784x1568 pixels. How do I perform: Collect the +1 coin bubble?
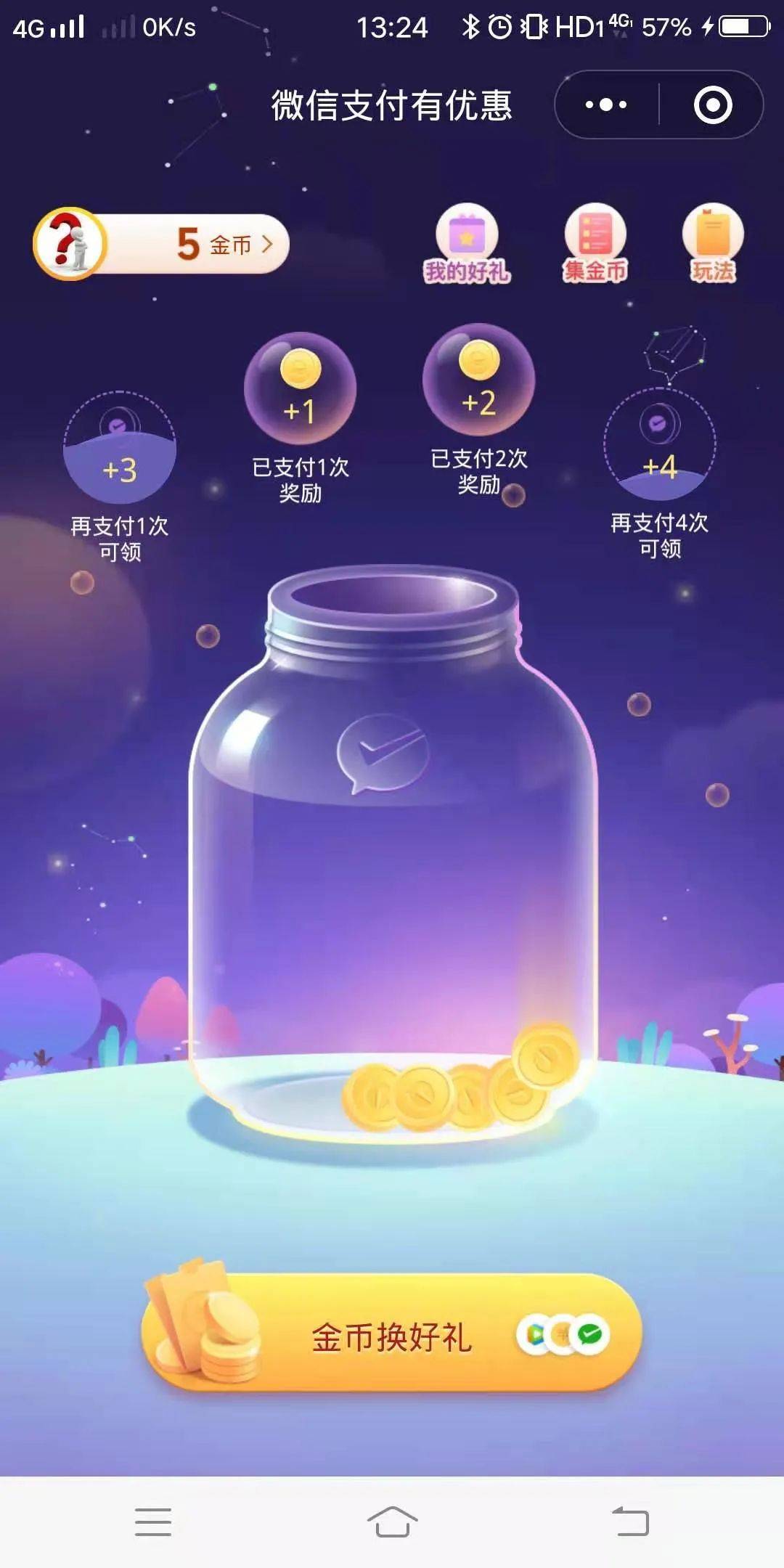click(x=300, y=388)
